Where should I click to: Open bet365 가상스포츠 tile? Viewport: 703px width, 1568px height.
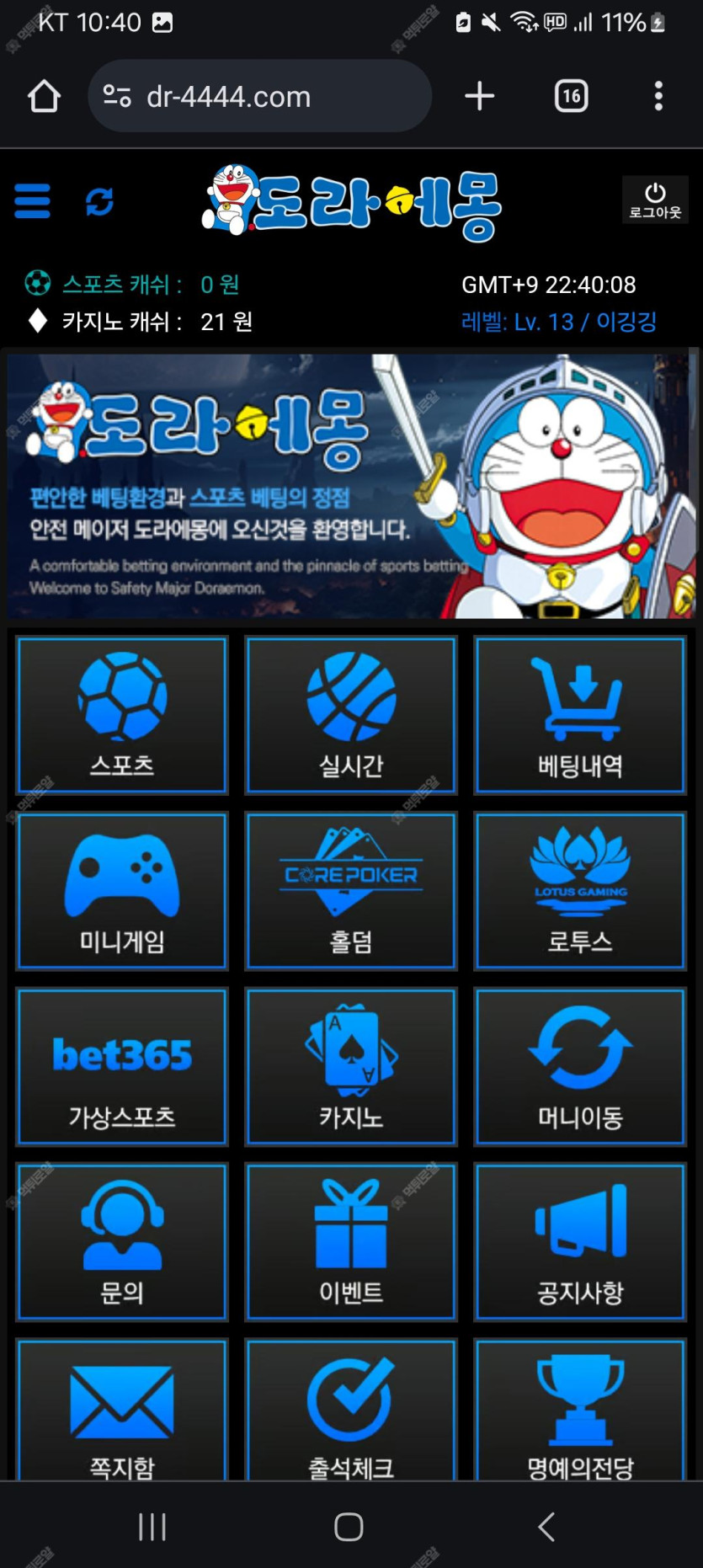tap(122, 1067)
